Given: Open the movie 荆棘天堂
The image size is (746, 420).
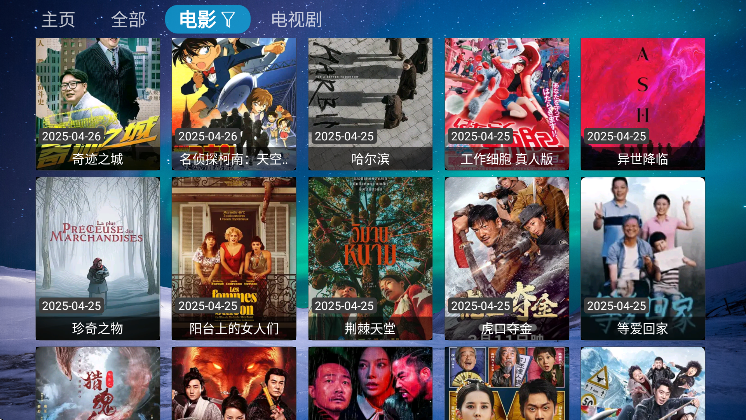Looking at the screenshot, I should point(370,258).
